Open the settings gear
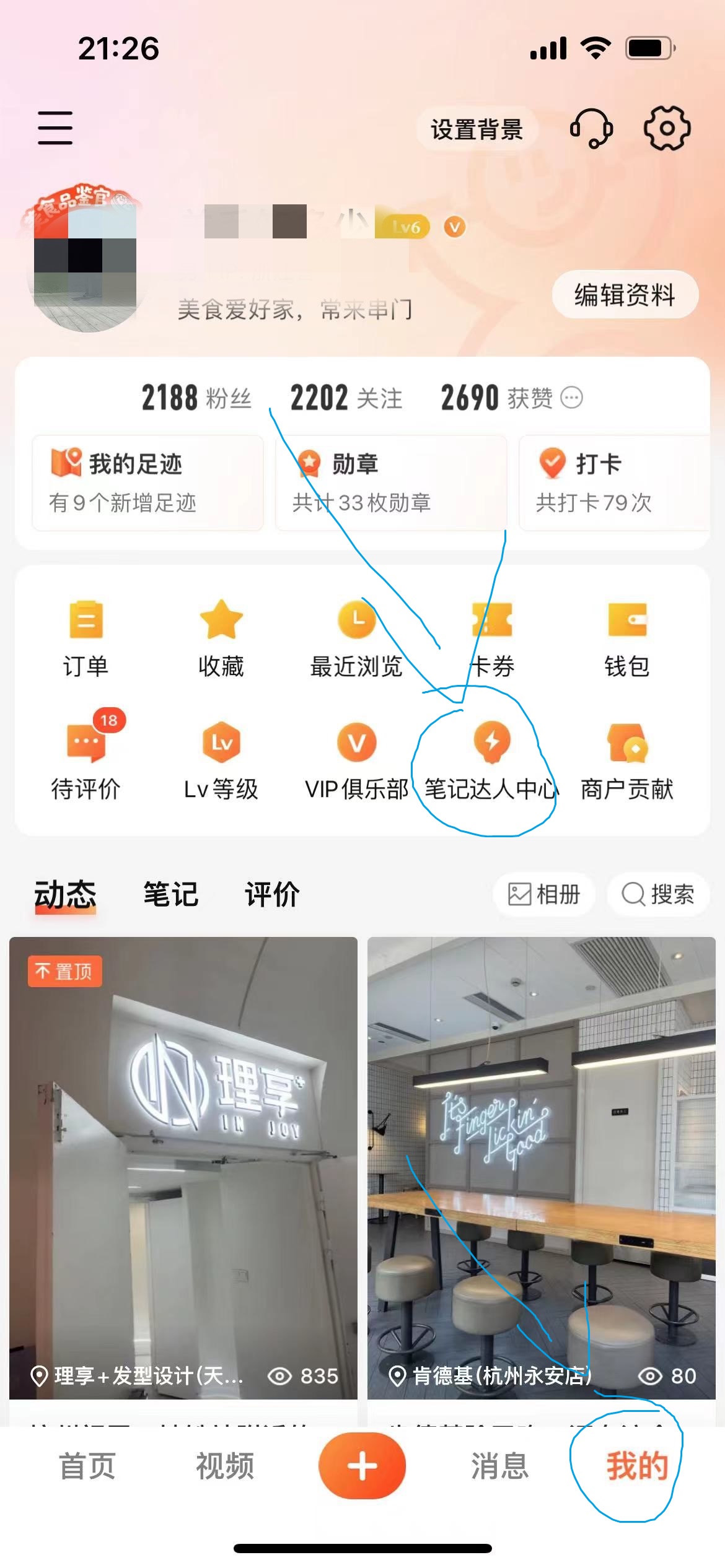725x1568 pixels. pyautogui.click(x=667, y=128)
